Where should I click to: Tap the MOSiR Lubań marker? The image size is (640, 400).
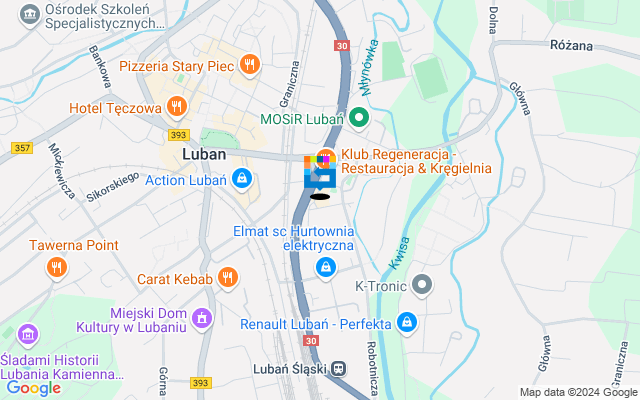(x=360, y=119)
